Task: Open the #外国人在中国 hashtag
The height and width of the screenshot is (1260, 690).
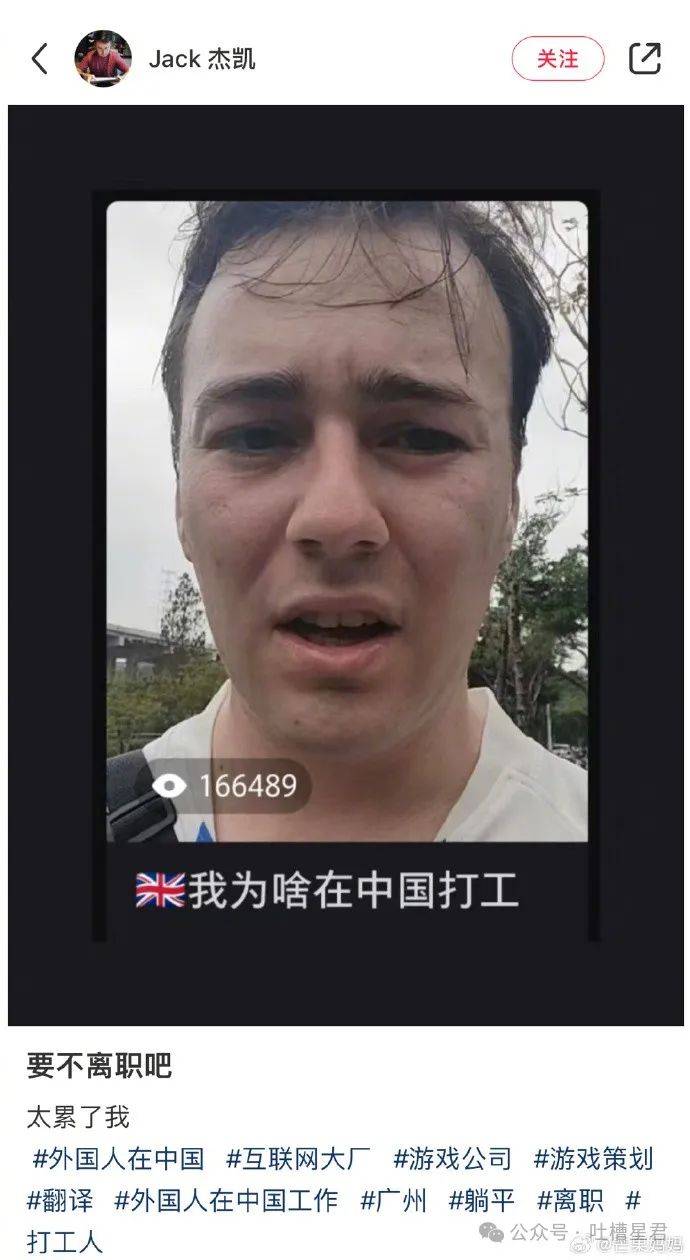Action: [x=118, y=1159]
